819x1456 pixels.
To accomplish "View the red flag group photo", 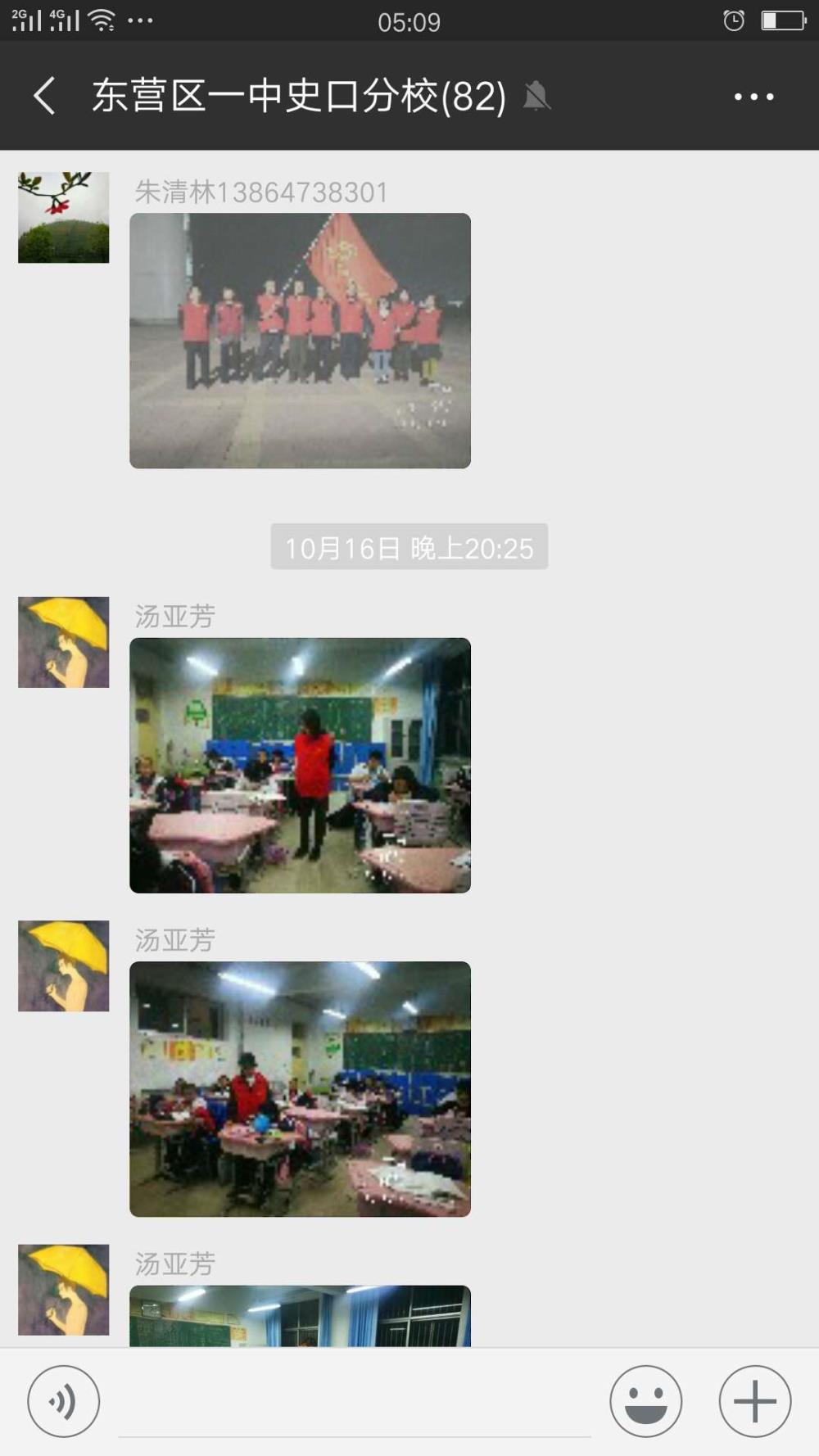I will [x=300, y=341].
